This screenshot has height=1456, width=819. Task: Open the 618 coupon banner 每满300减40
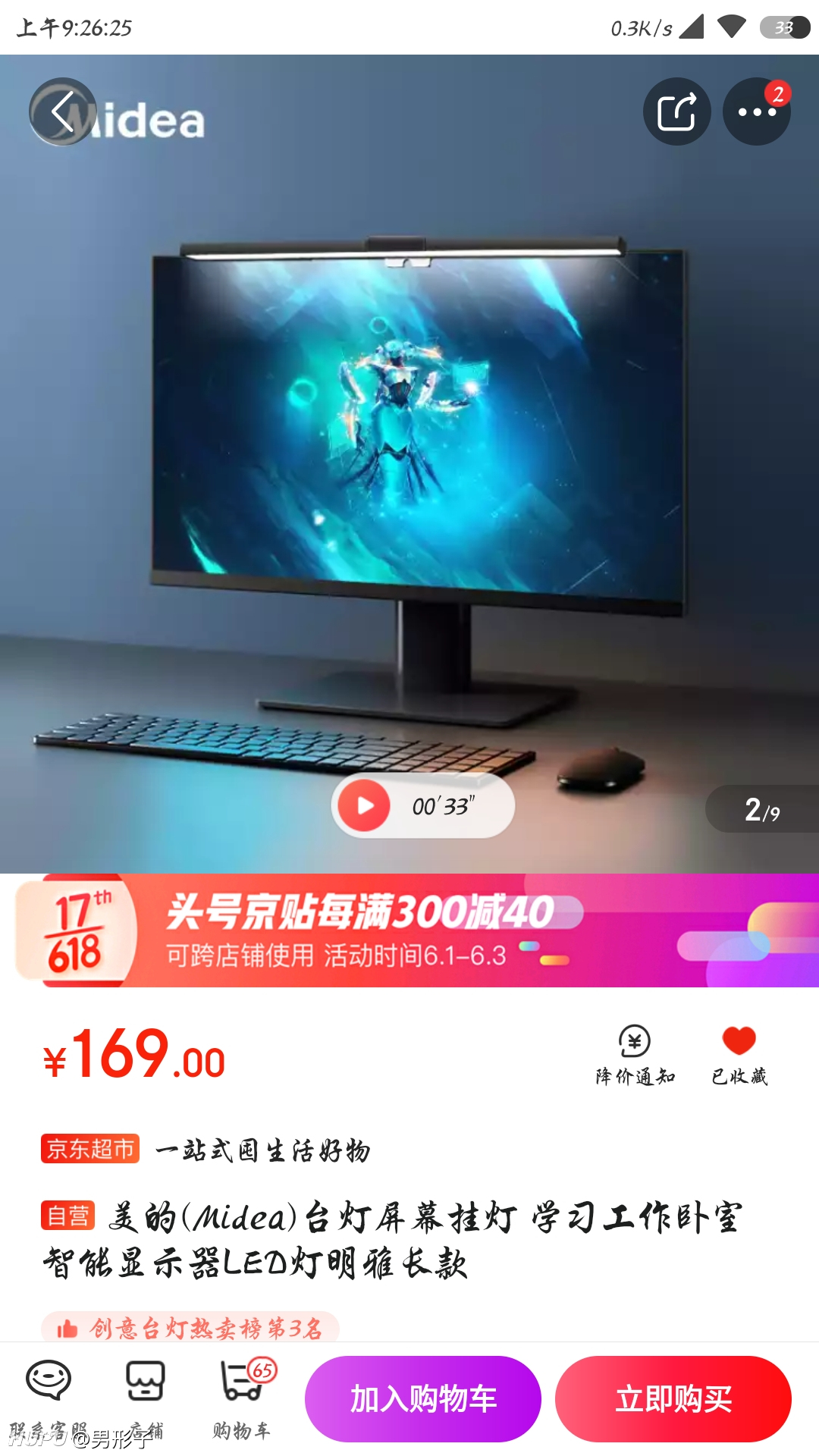409,930
